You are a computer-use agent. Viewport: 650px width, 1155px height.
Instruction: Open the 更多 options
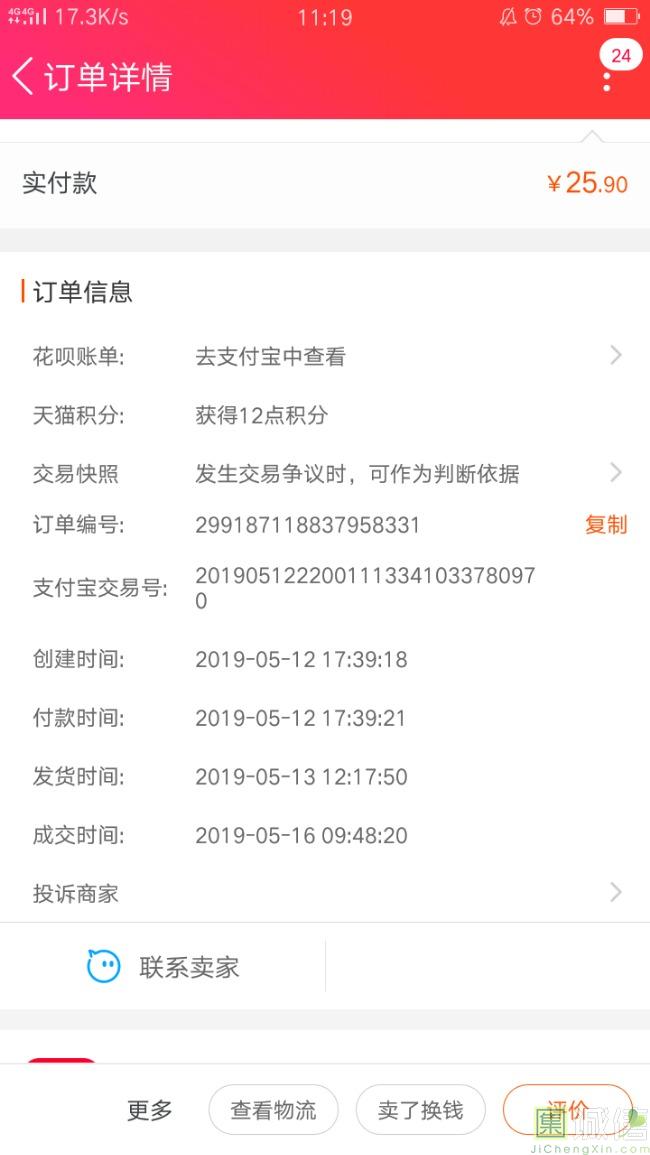coord(150,1110)
